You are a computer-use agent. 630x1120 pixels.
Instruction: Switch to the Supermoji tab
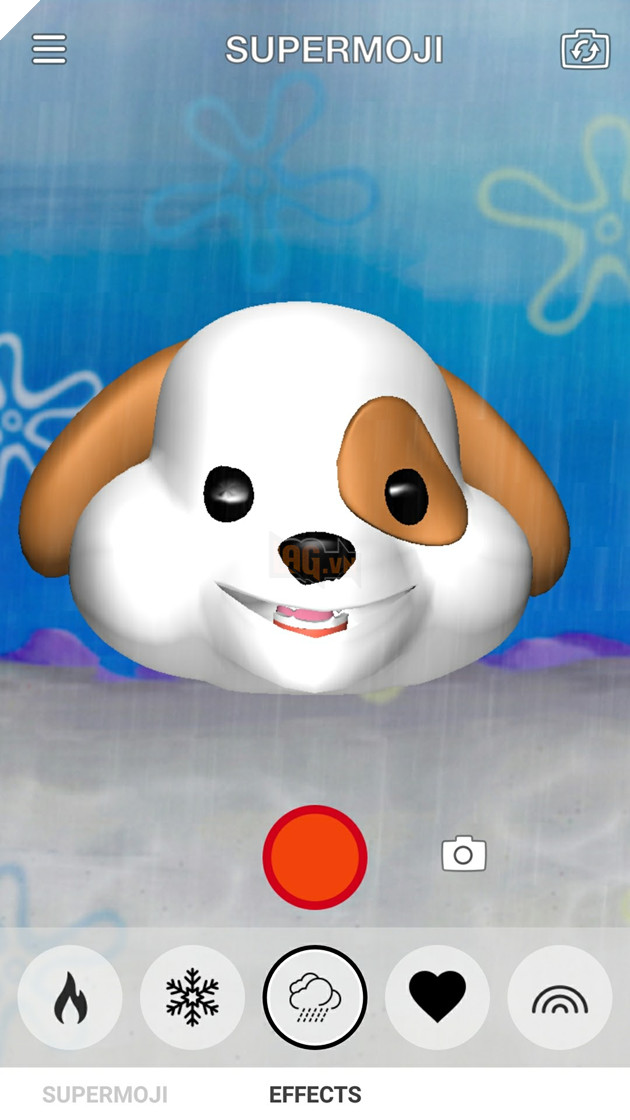pos(105,1095)
